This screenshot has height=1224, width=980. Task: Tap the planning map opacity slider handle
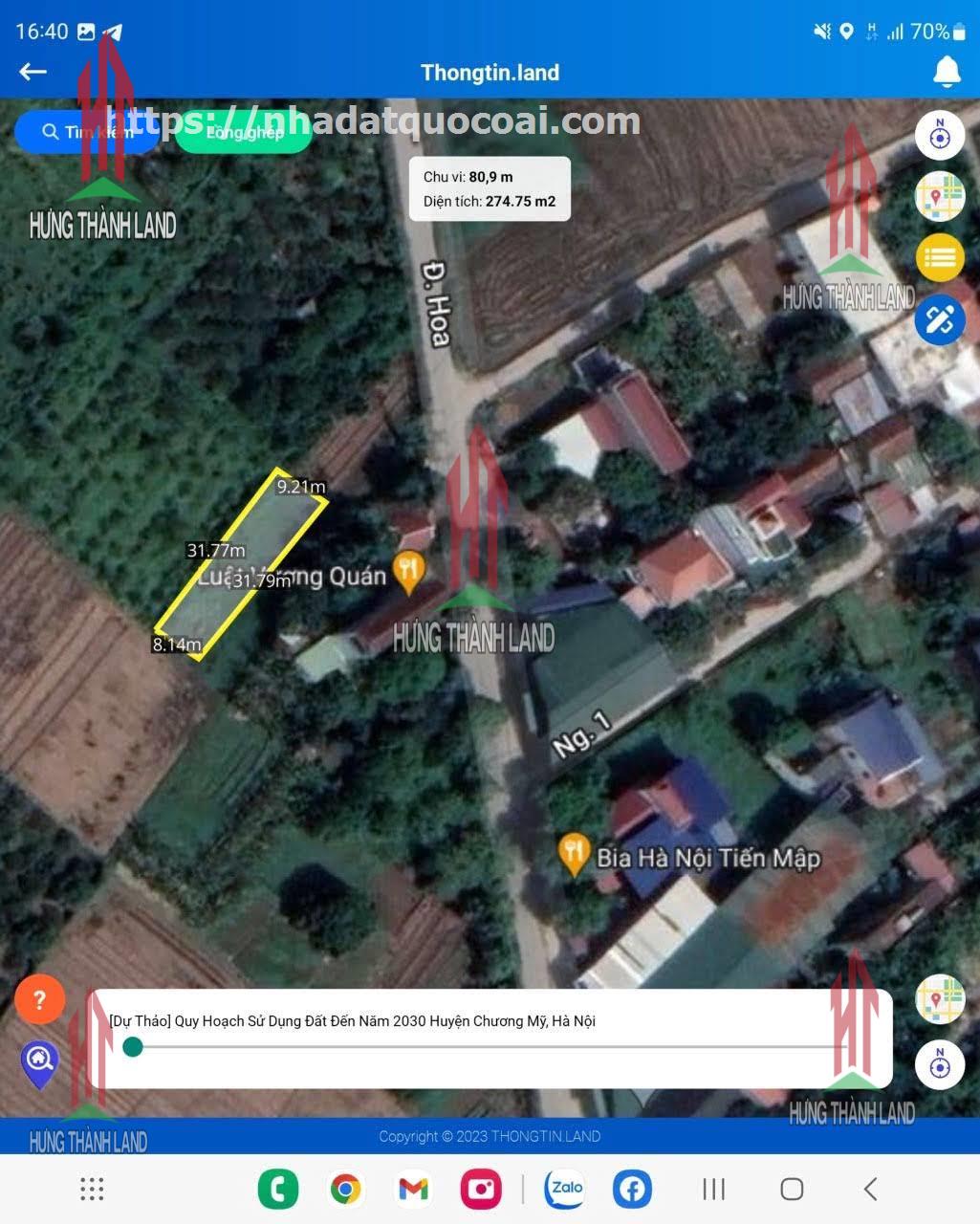(x=133, y=1047)
